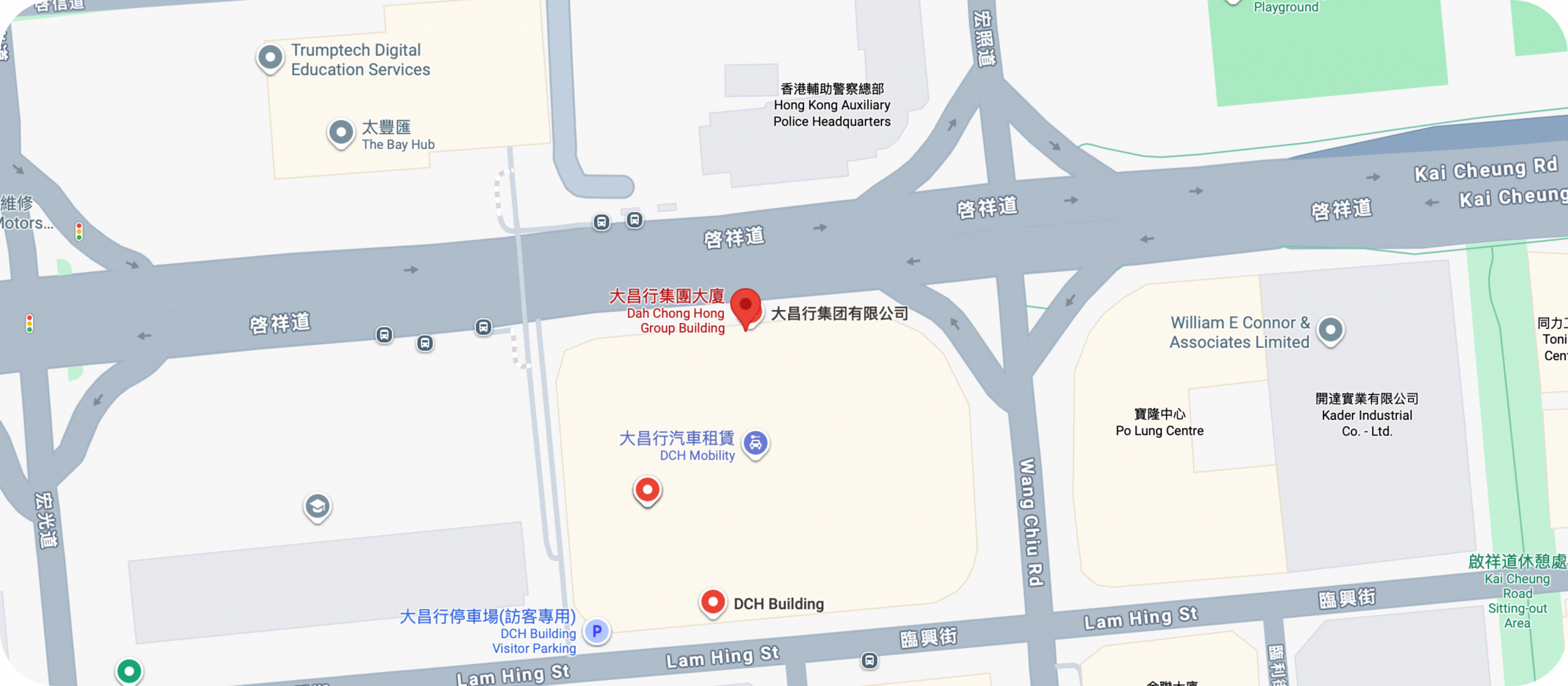The height and width of the screenshot is (686, 1568).
Task: Open the DCH Mobility car rental marker
Action: [756, 443]
